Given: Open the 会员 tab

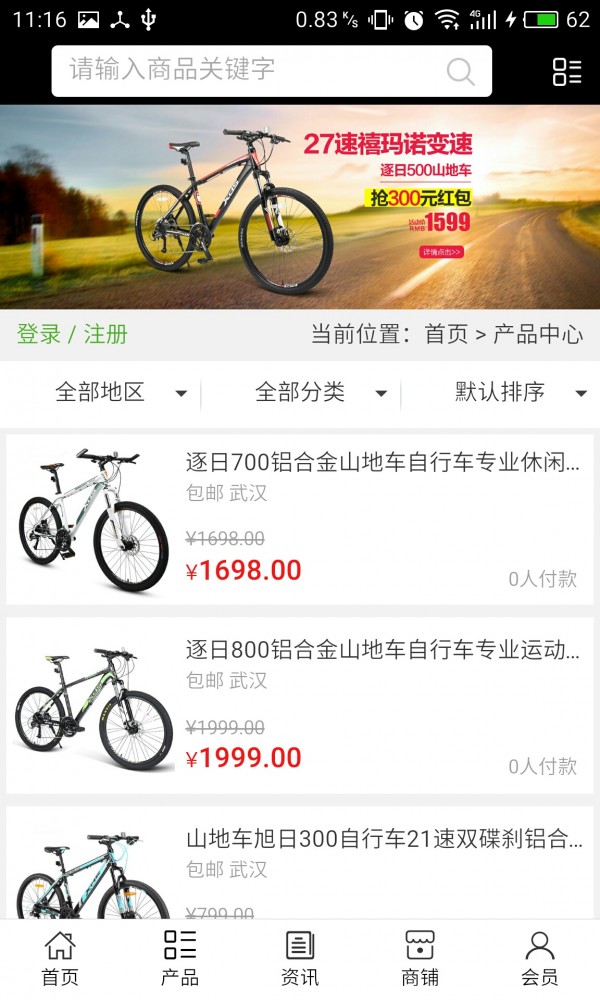Looking at the screenshot, I should [x=540, y=958].
